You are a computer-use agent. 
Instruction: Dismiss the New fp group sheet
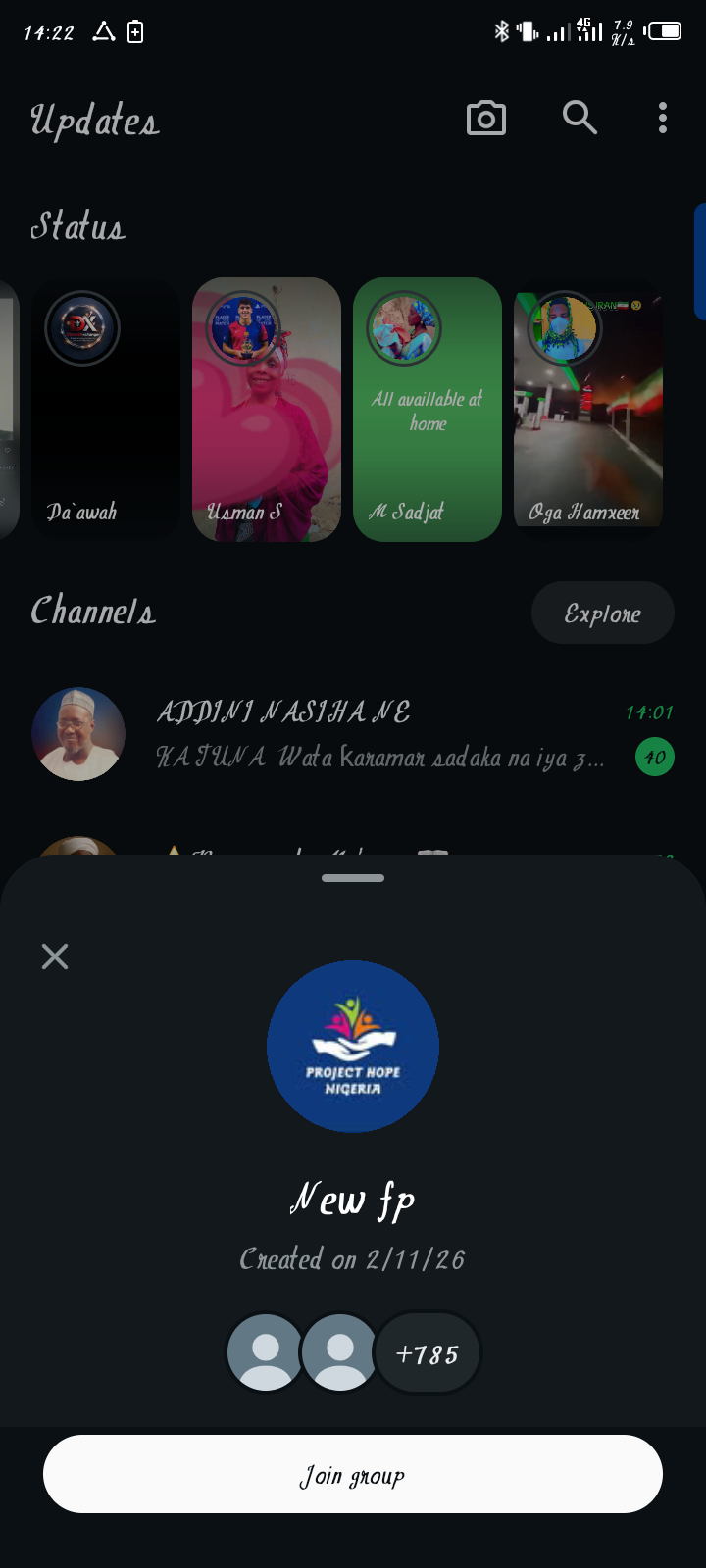pos(55,956)
